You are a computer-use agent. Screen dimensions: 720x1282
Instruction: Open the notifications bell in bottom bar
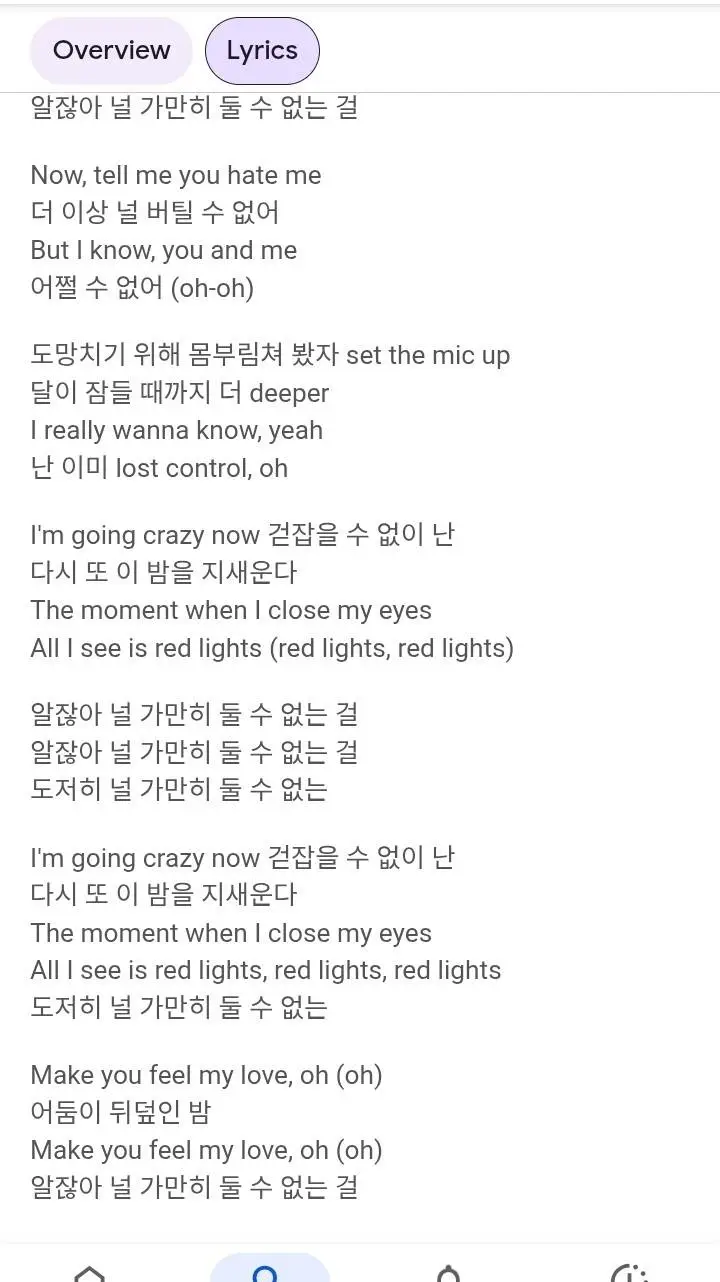point(449,1272)
